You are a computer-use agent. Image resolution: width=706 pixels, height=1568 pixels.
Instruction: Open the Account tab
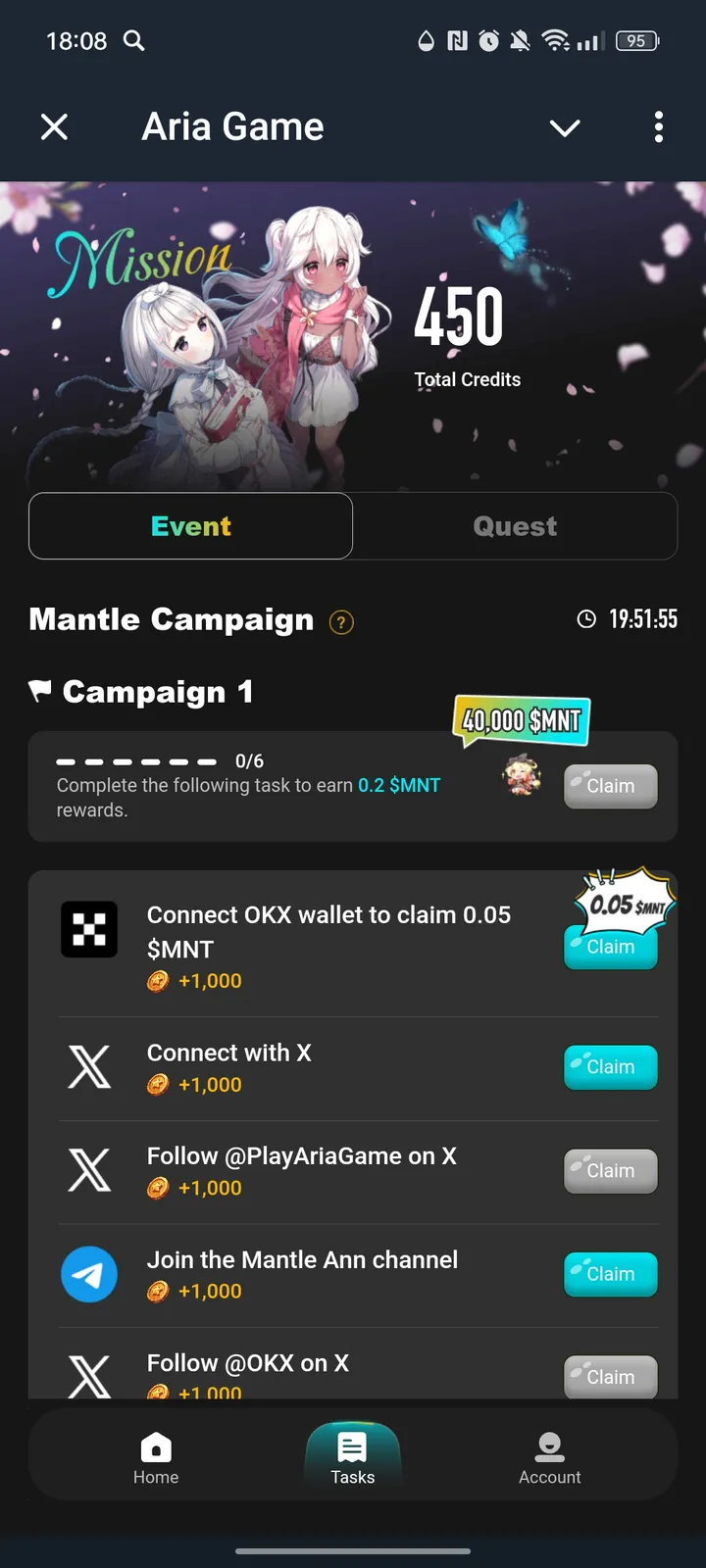[x=549, y=1457]
